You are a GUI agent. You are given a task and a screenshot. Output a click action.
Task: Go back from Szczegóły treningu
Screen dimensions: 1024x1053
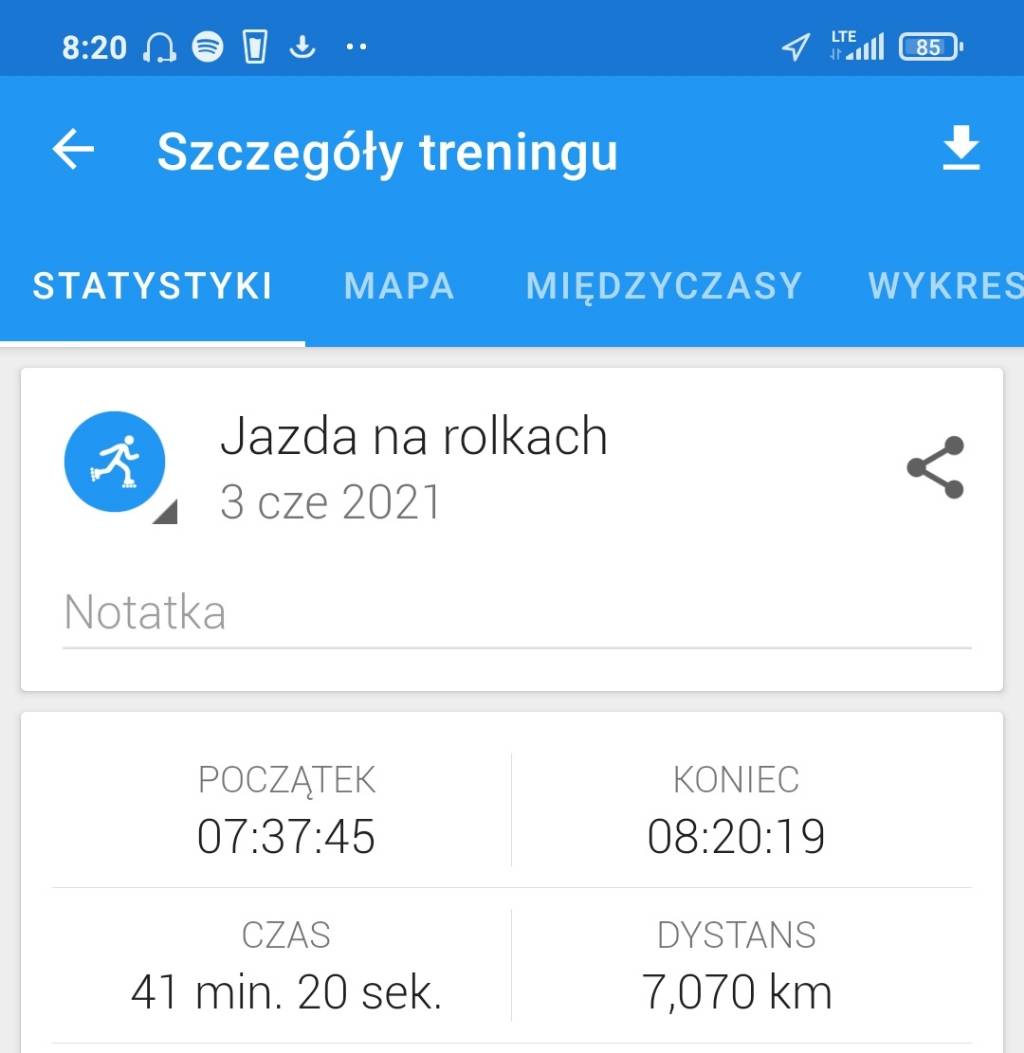[73, 151]
